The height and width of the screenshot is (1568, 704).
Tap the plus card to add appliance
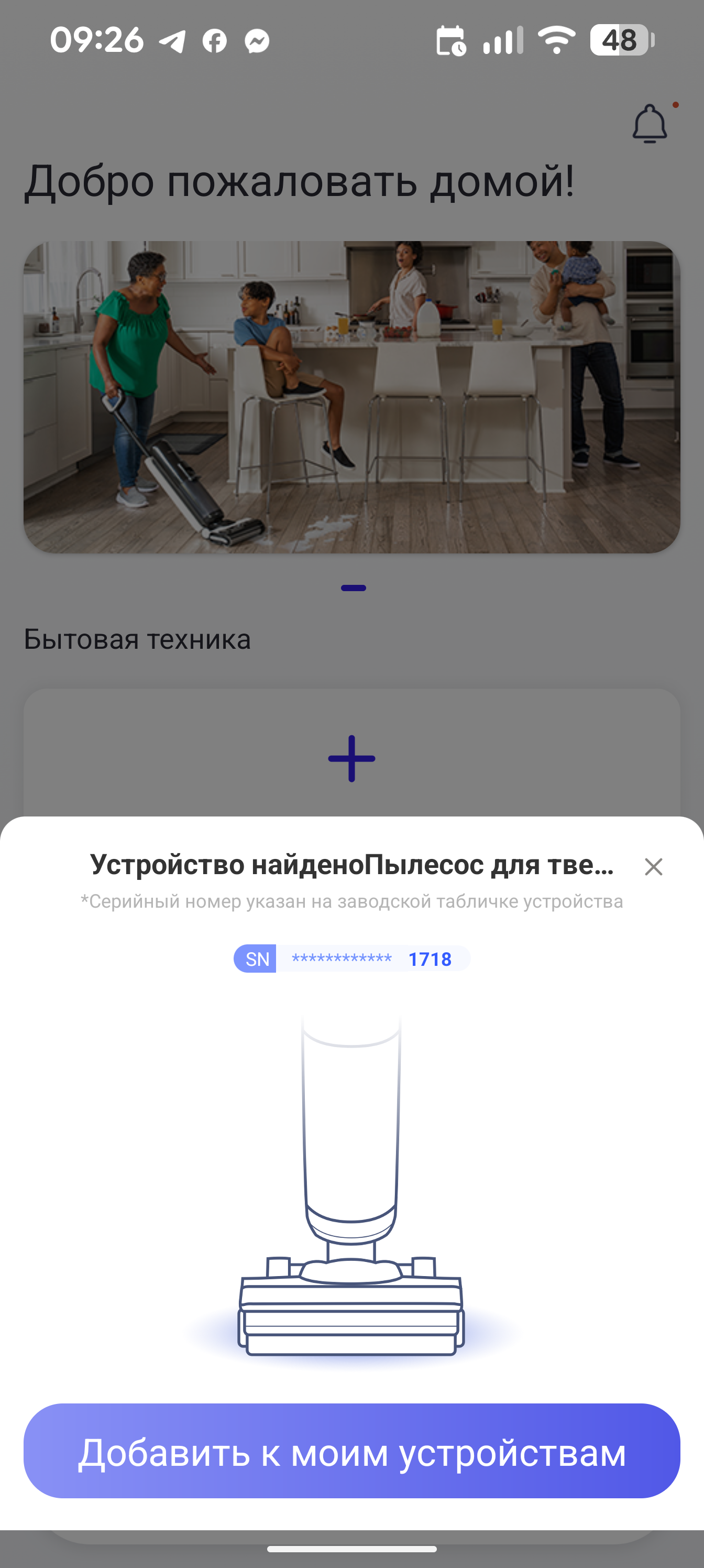(351, 758)
